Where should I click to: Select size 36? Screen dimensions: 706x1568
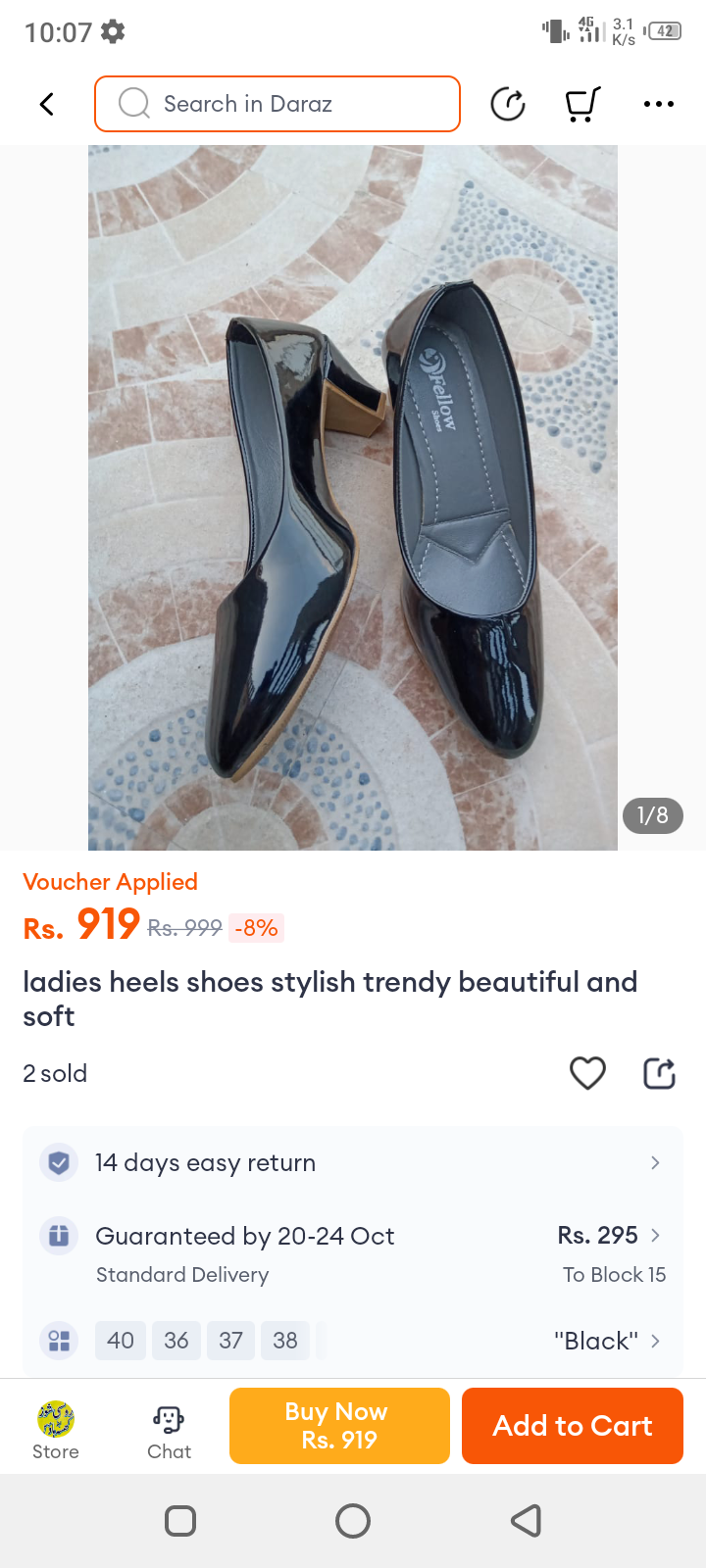click(x=176, y=1341)
